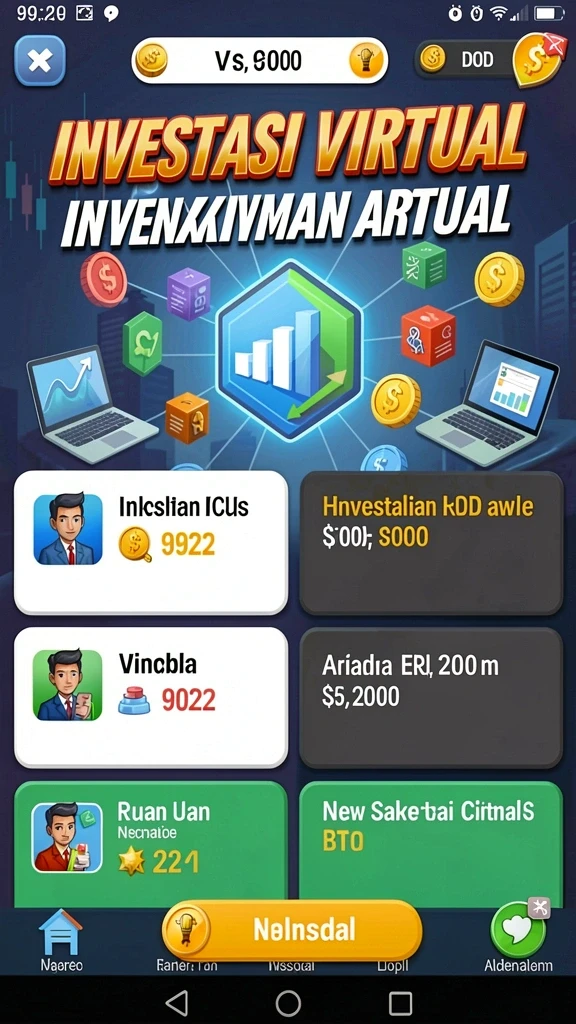Image resolution: width=576 pixels, height=1024 pixels.
Task: Tap the lightbulb icon in the balance bar
Action: [363, 60]
